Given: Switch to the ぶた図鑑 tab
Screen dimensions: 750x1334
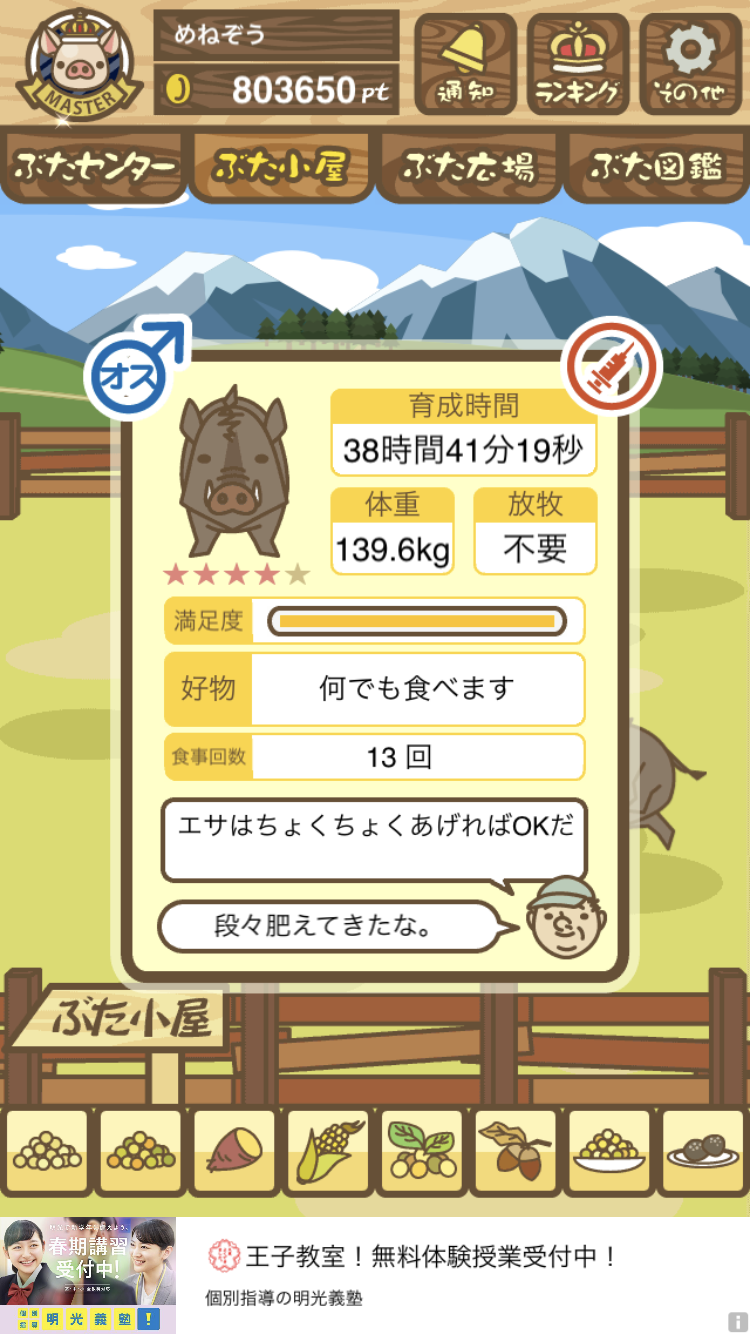Looking at the screenshot, I should 656,167.
